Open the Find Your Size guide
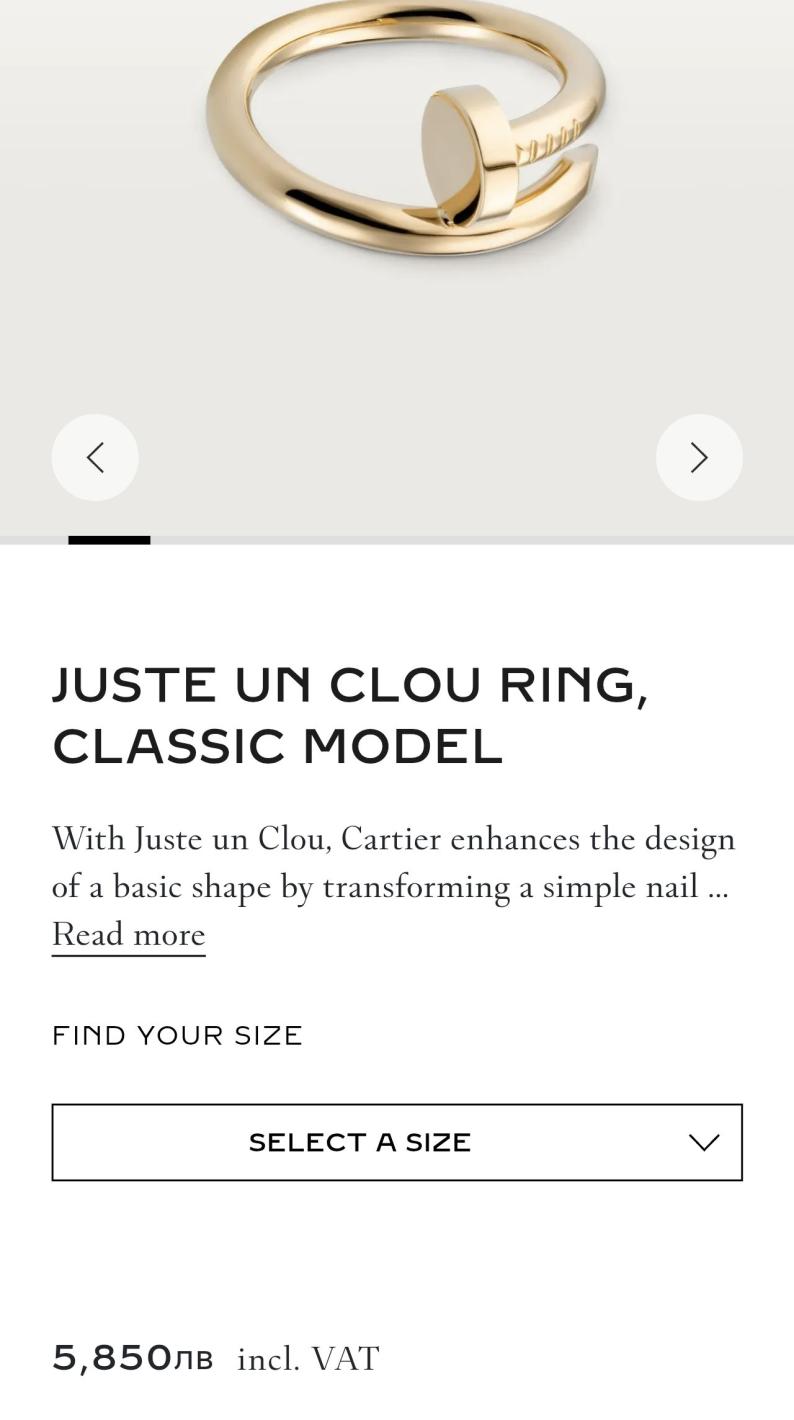This screenshot has height=1420, width=794. tap(177, 1035)
